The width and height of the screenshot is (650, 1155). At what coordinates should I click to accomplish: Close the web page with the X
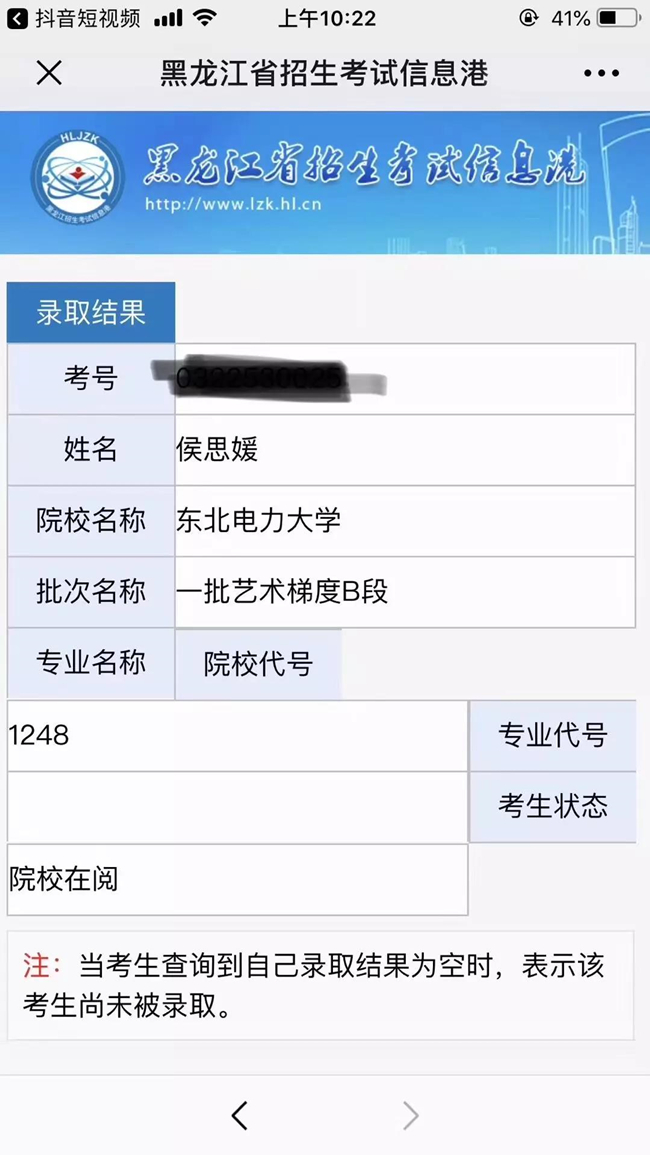(49, 73)
